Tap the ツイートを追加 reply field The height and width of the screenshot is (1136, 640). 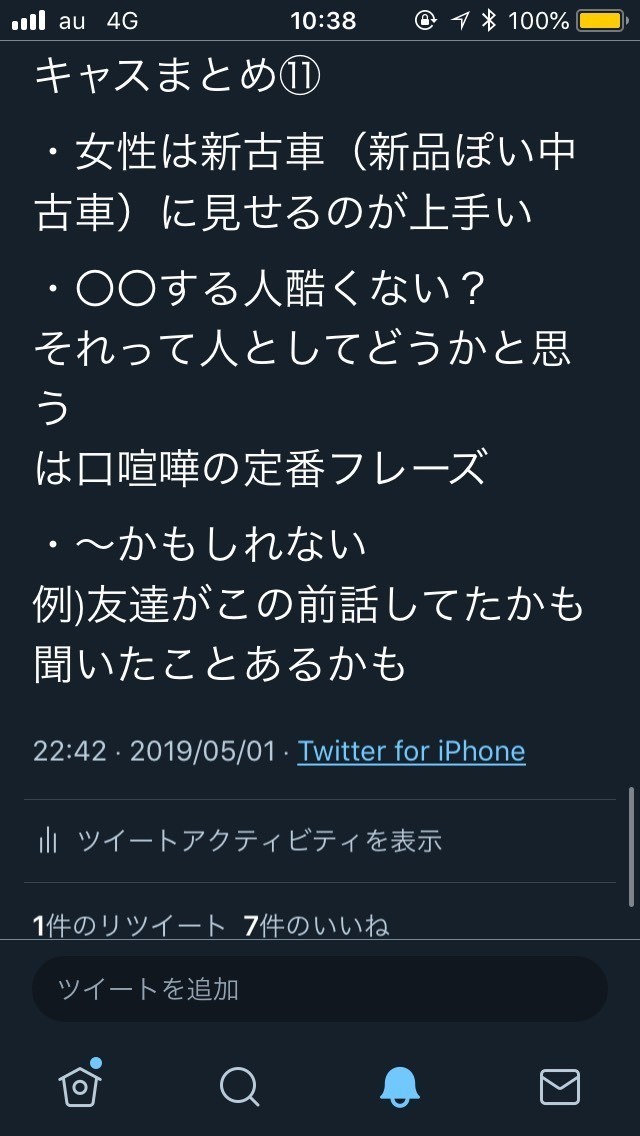tap(320, 989)
